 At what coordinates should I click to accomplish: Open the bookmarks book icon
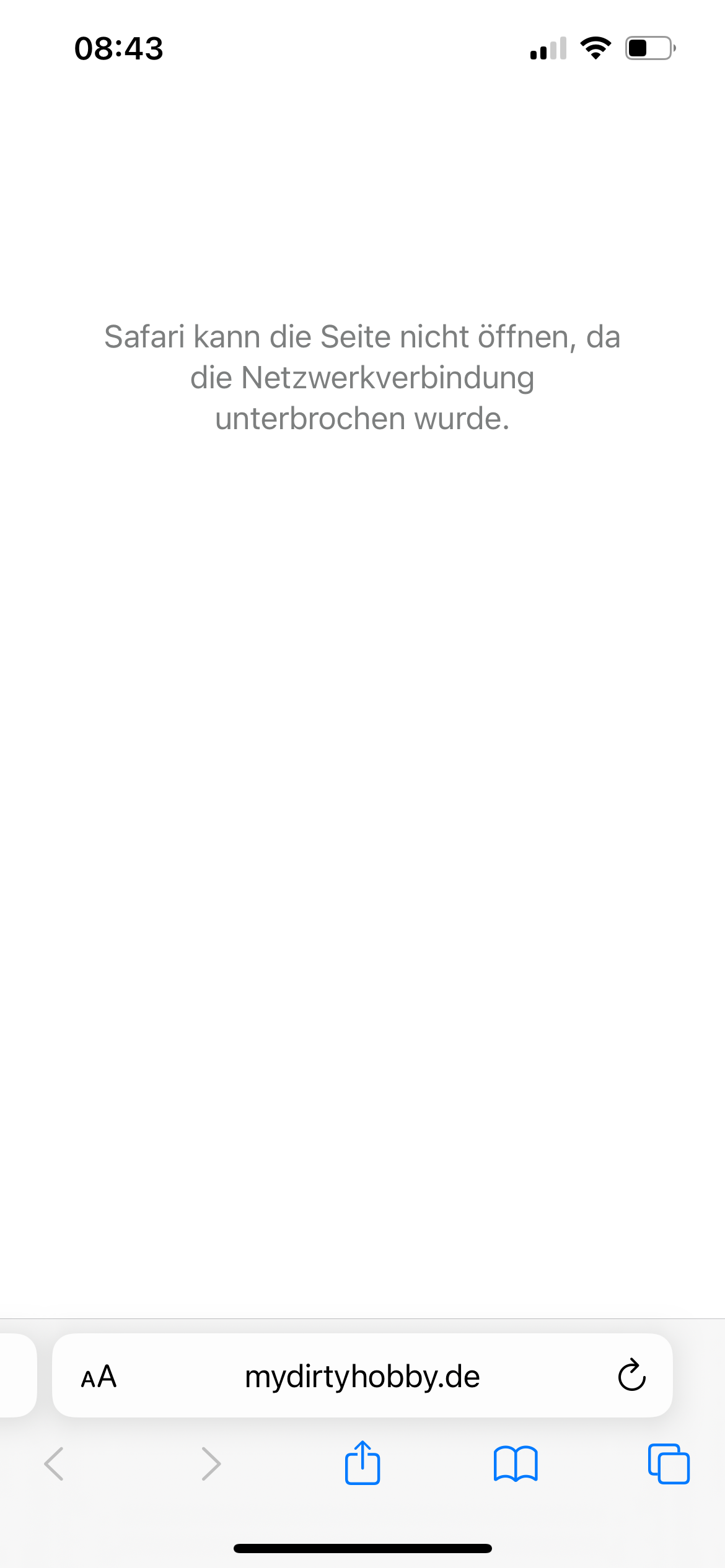point(516,1464)
